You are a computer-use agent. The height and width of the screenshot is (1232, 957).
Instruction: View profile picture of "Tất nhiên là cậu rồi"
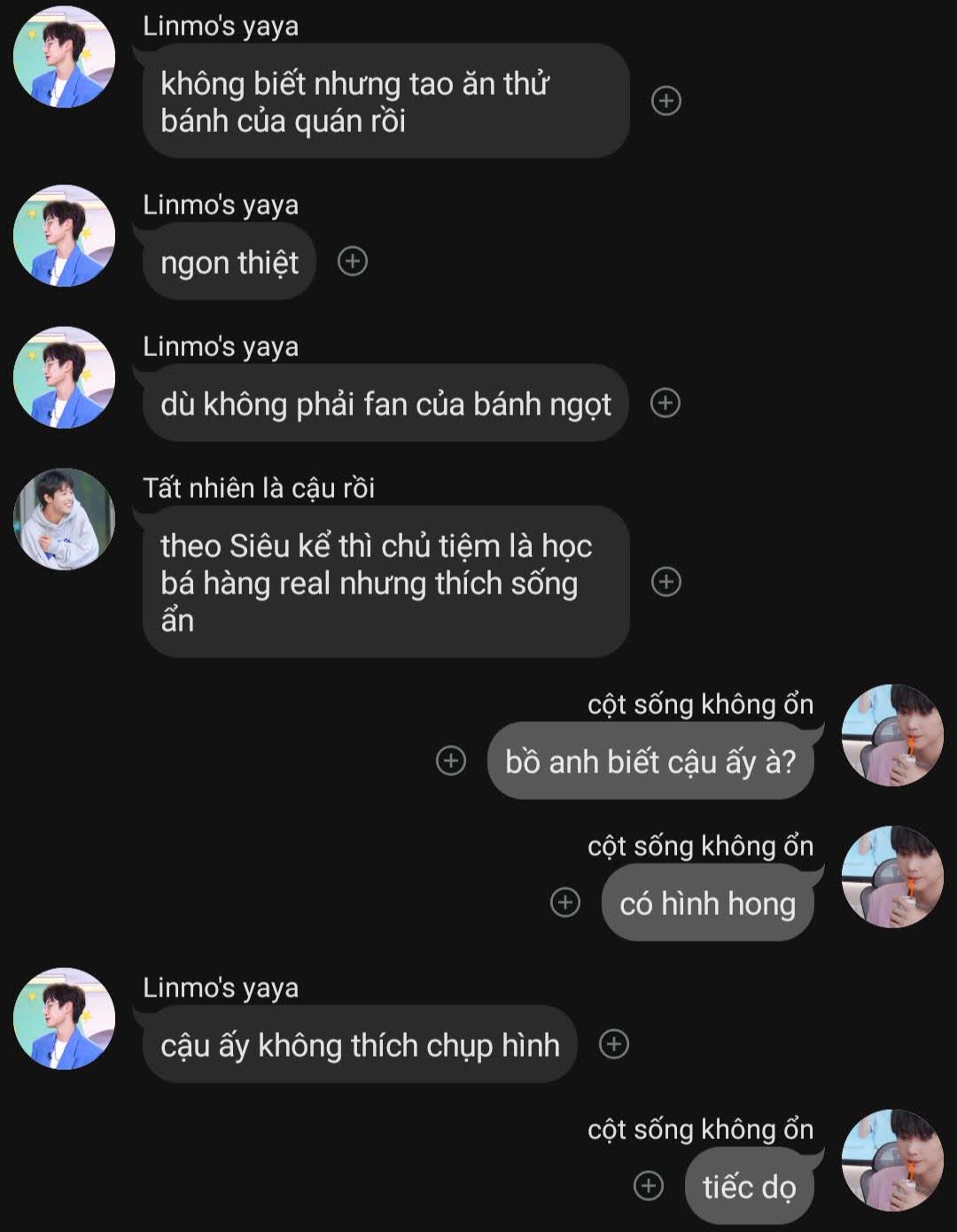point(64,519)
